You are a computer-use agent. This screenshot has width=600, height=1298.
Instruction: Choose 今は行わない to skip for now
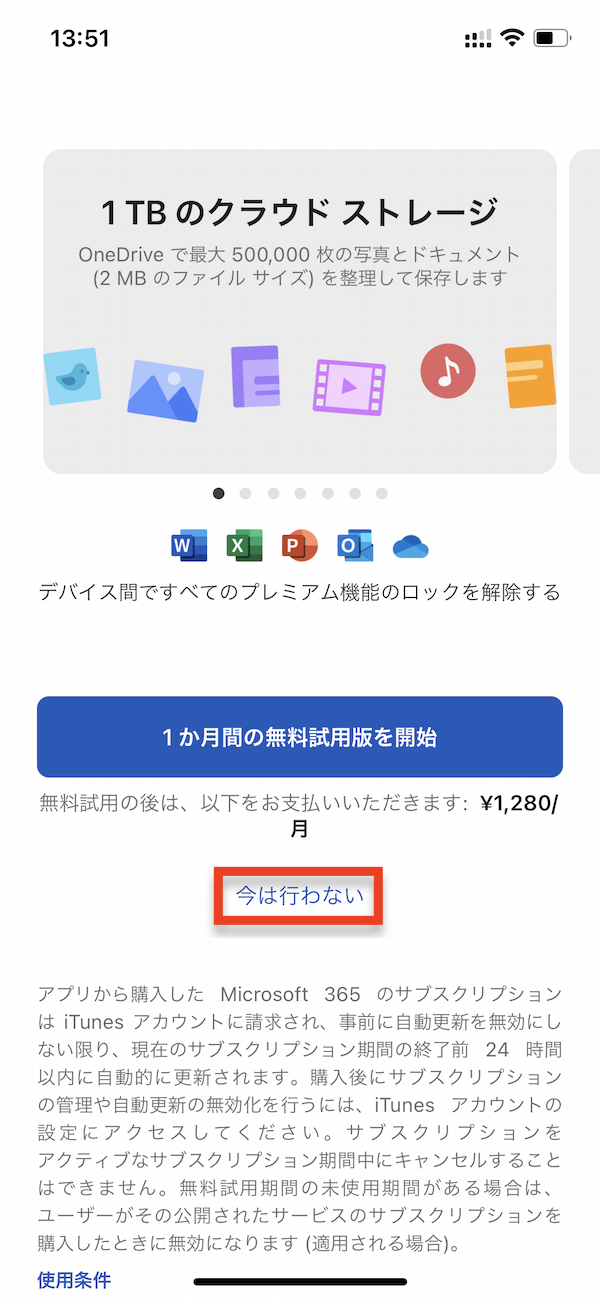(298, 896)
